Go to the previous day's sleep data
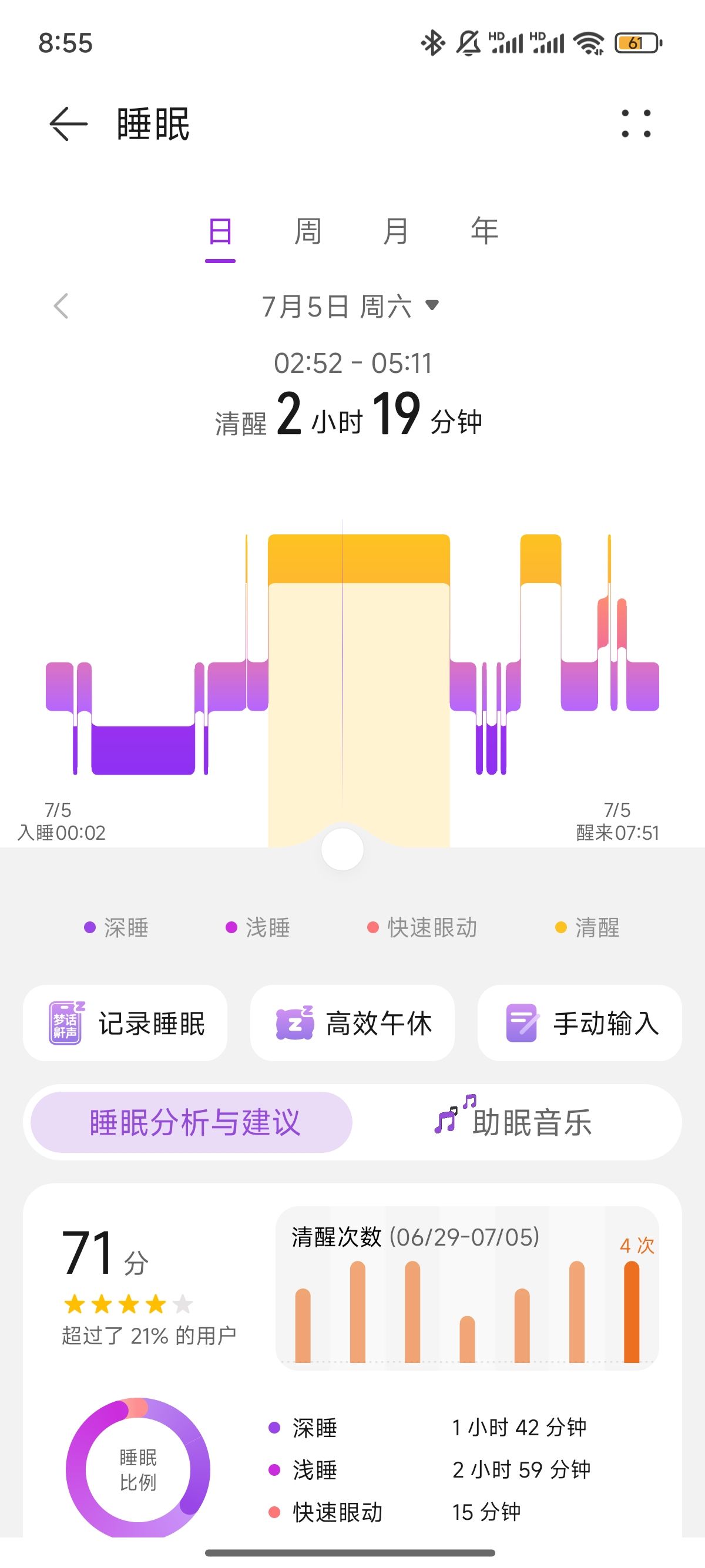This screenshot has height=1568, width=705. [x=61, y=306]
